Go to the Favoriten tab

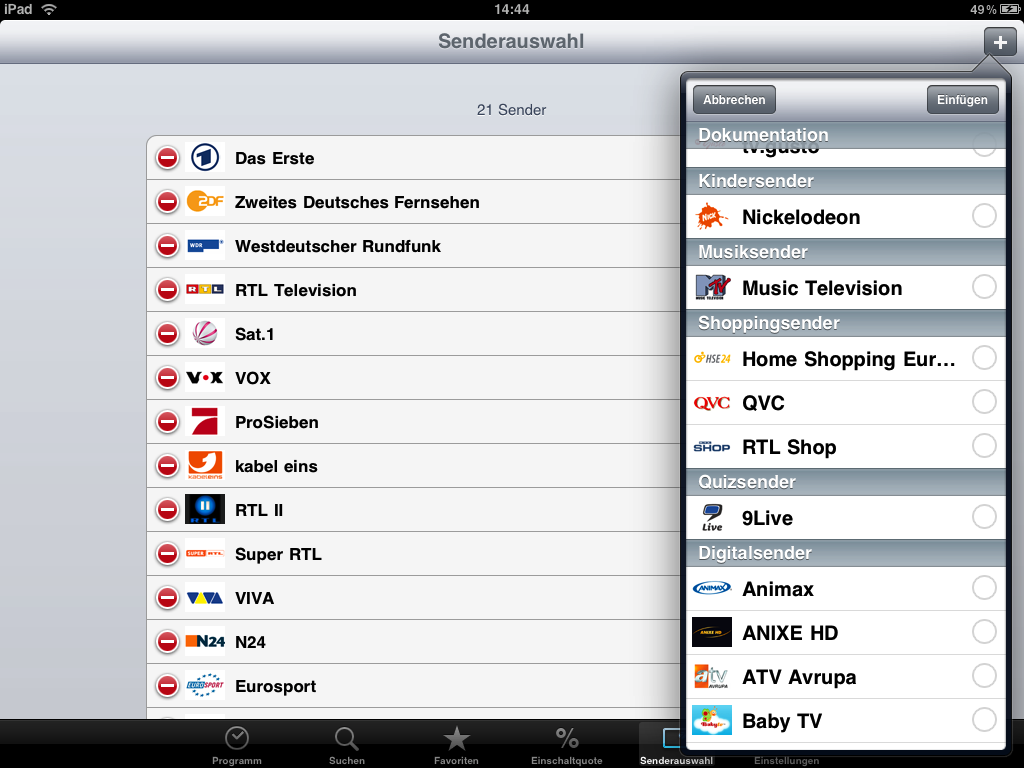pyautogui.click(x=456, y=746)
